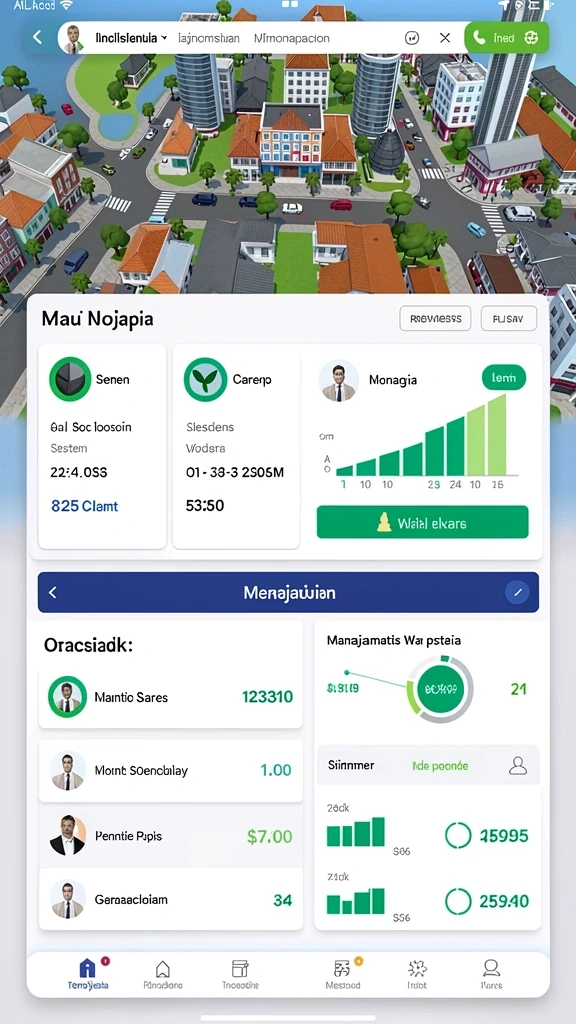Tap the edit pencil on Menajawian bar

pyautogui.click(x=517, y=592)
